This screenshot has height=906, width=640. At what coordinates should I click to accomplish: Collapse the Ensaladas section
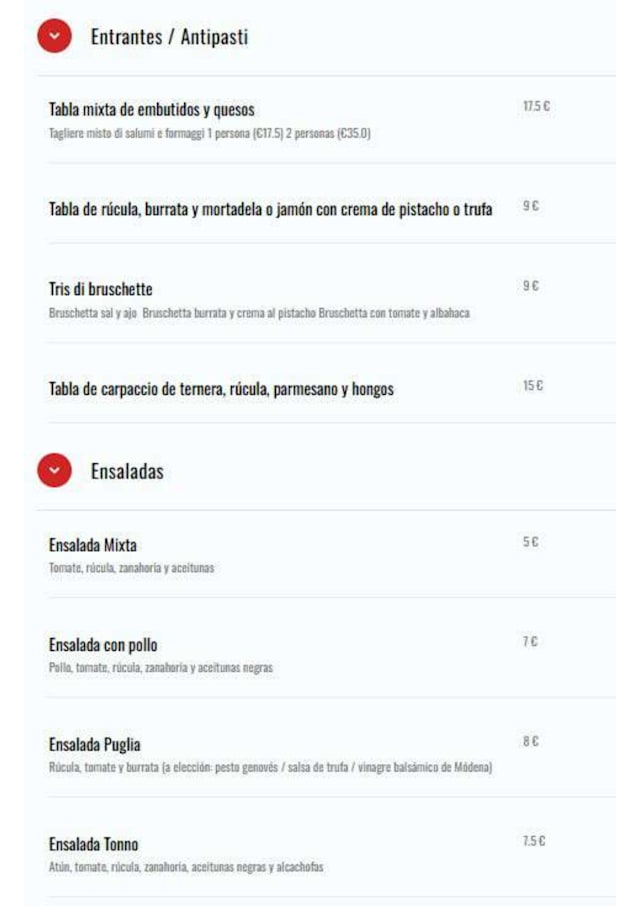click(54, 470)
